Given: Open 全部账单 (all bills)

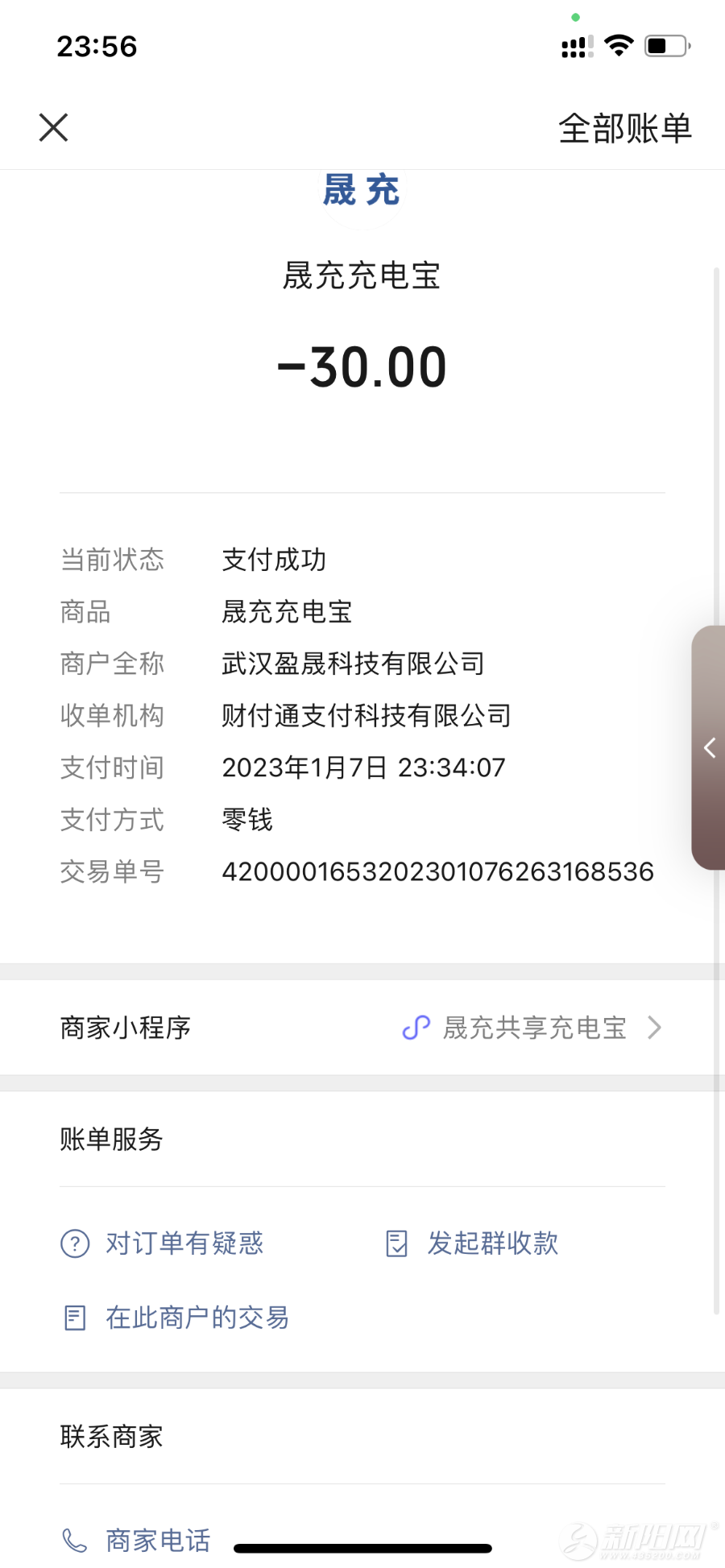Looking at the screenshot, I should coord(625,128).
